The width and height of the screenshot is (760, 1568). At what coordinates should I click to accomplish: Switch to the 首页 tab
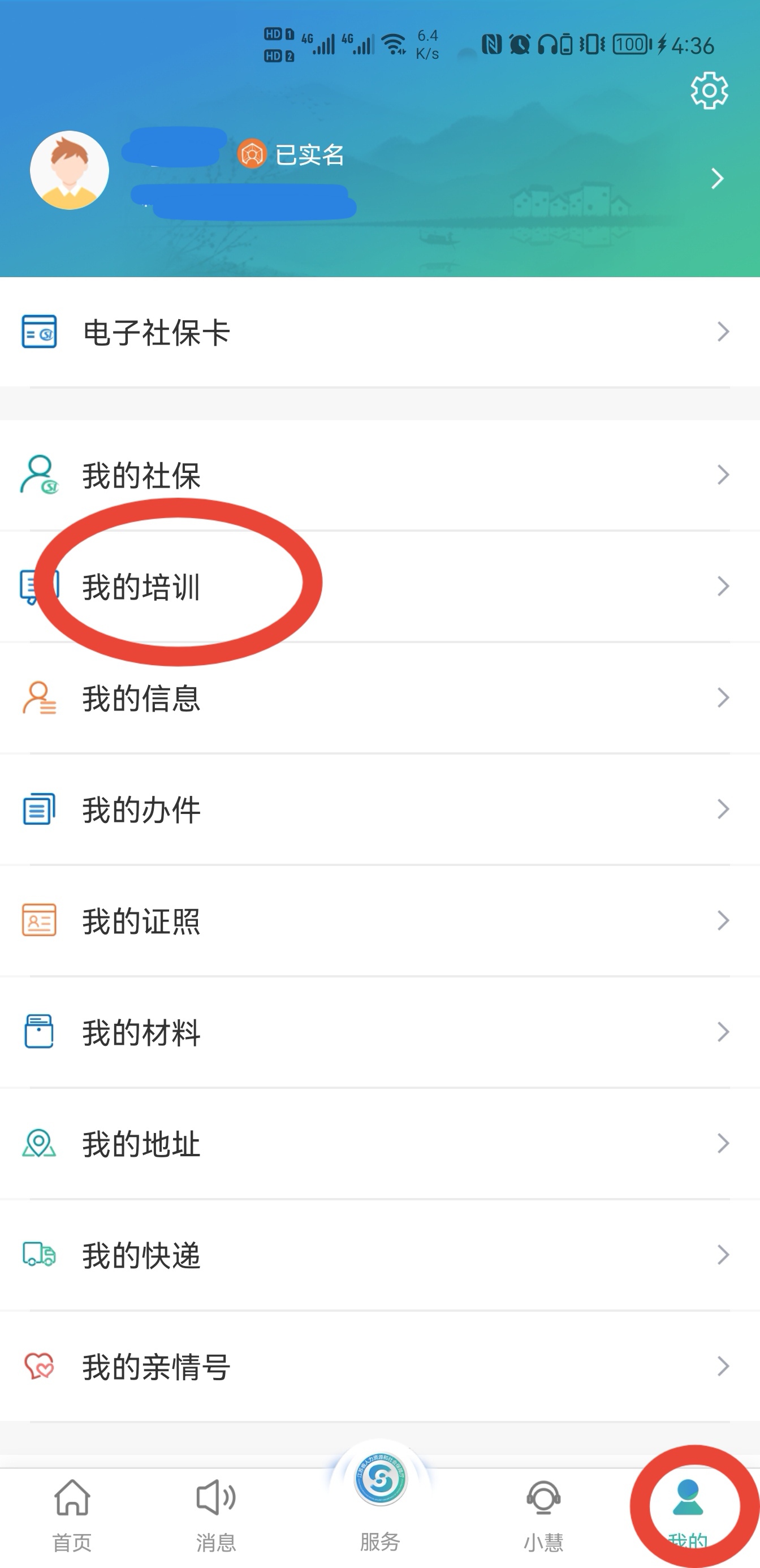[72, 1514]
